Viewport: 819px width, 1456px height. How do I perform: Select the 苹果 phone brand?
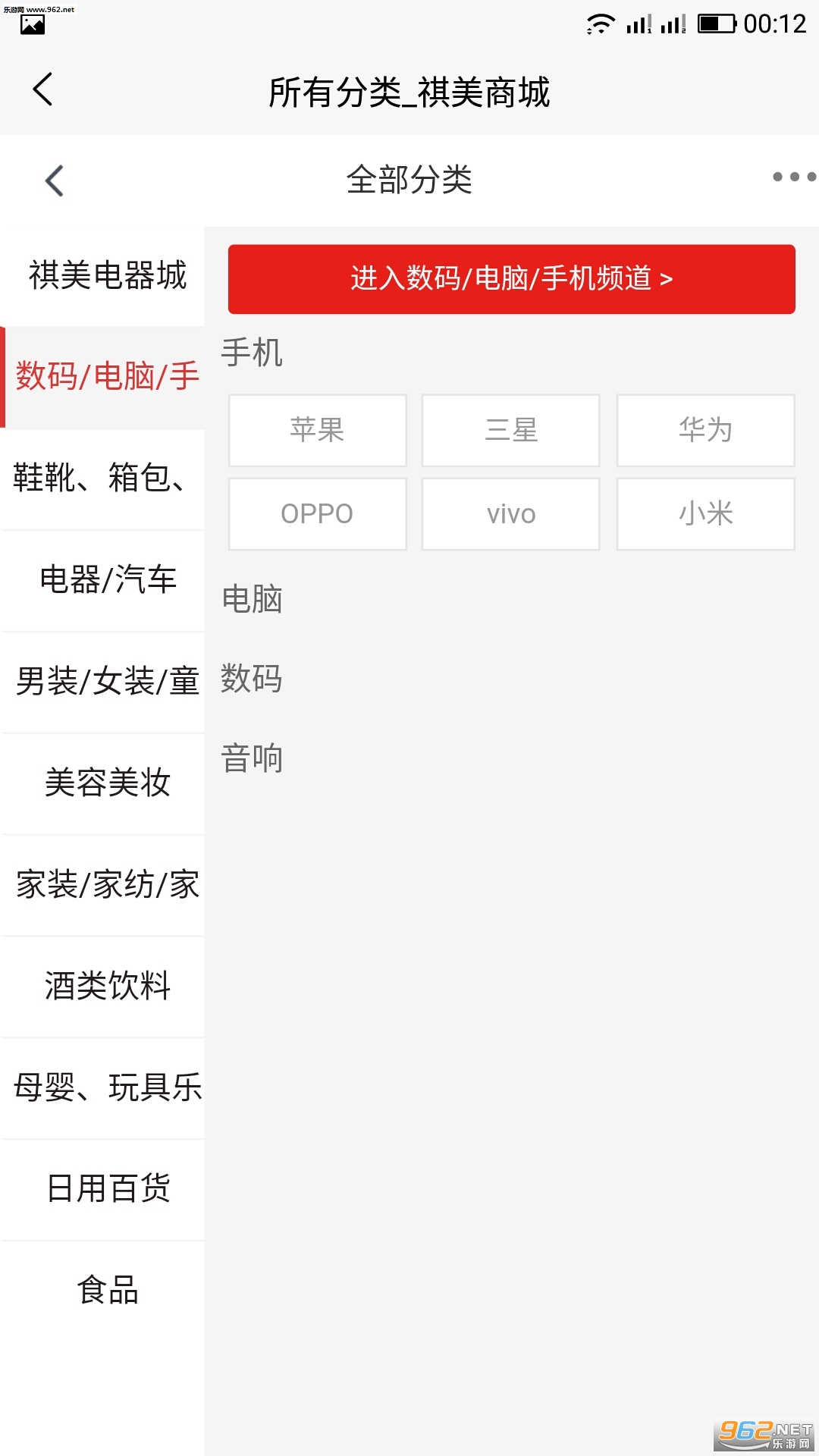(318, 430)
